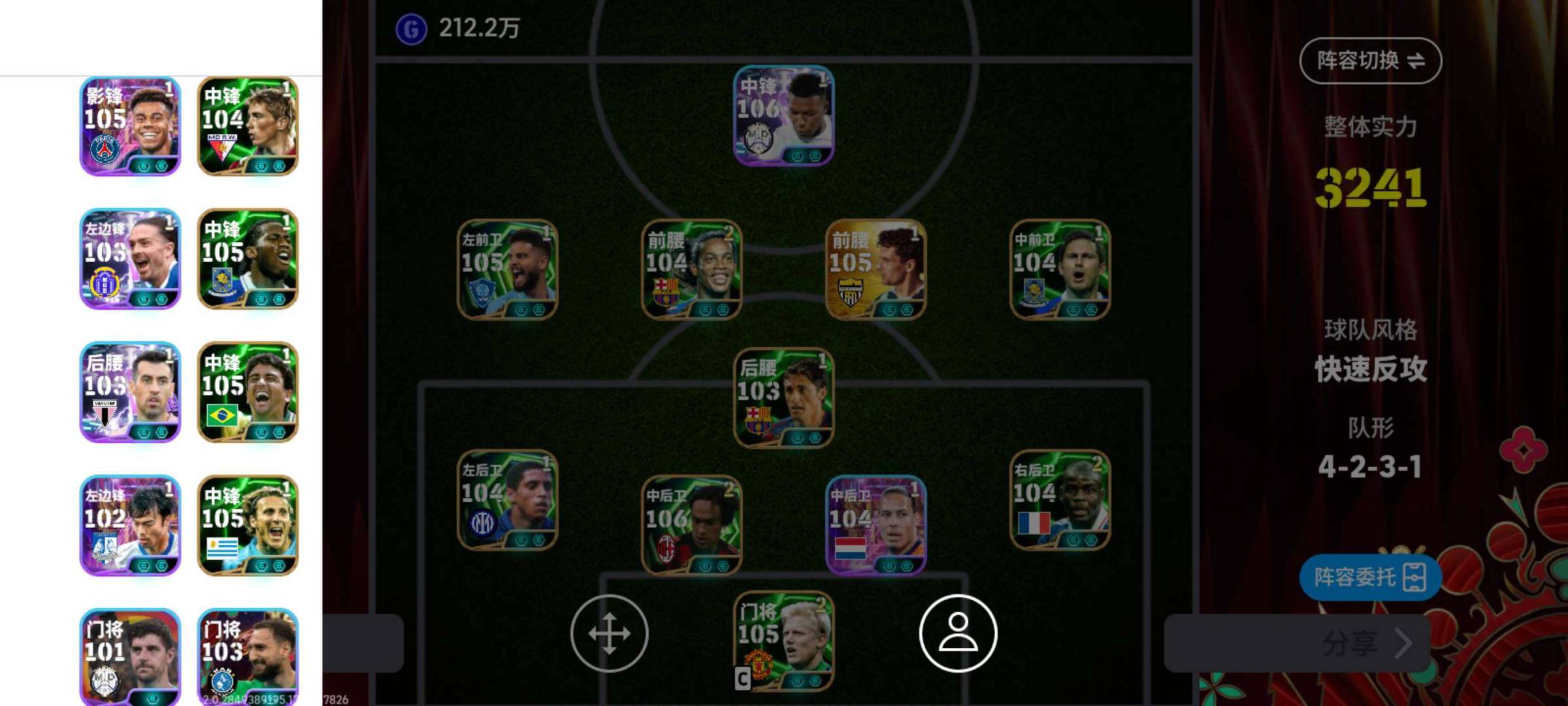Tap the 左边锋 102 bench card
Screen dimensions: 1568x706
click(x=130, y=526)
